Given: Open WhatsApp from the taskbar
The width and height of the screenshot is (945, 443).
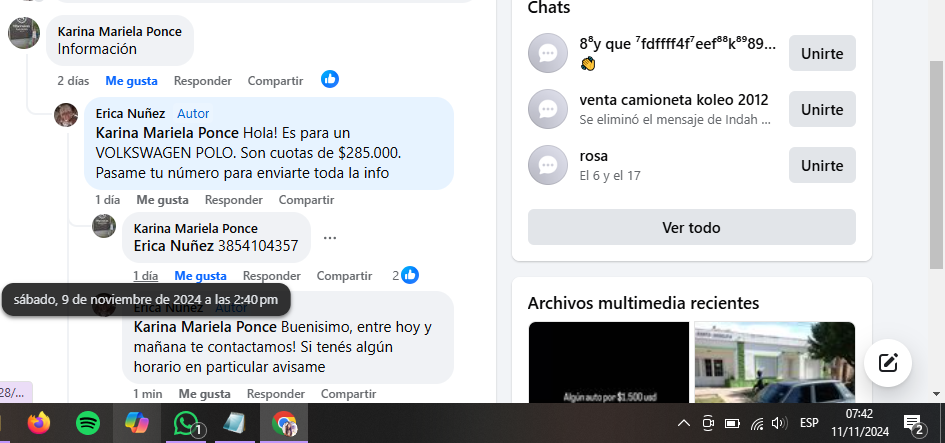Looking at the screenshot, I should 186,424.
